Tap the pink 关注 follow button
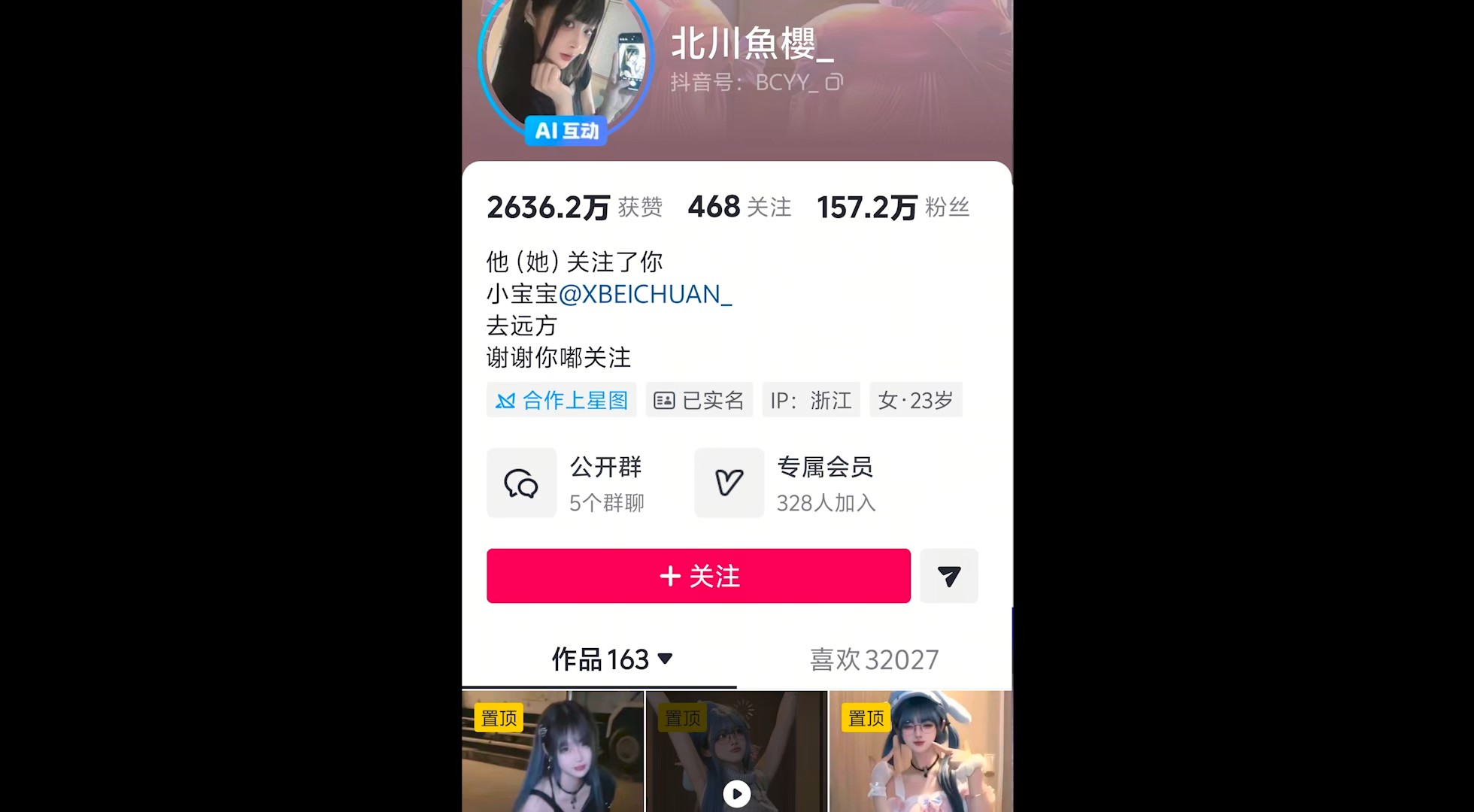The height and width of the screenshot is (812, 1474). click(x=698, y=576)
